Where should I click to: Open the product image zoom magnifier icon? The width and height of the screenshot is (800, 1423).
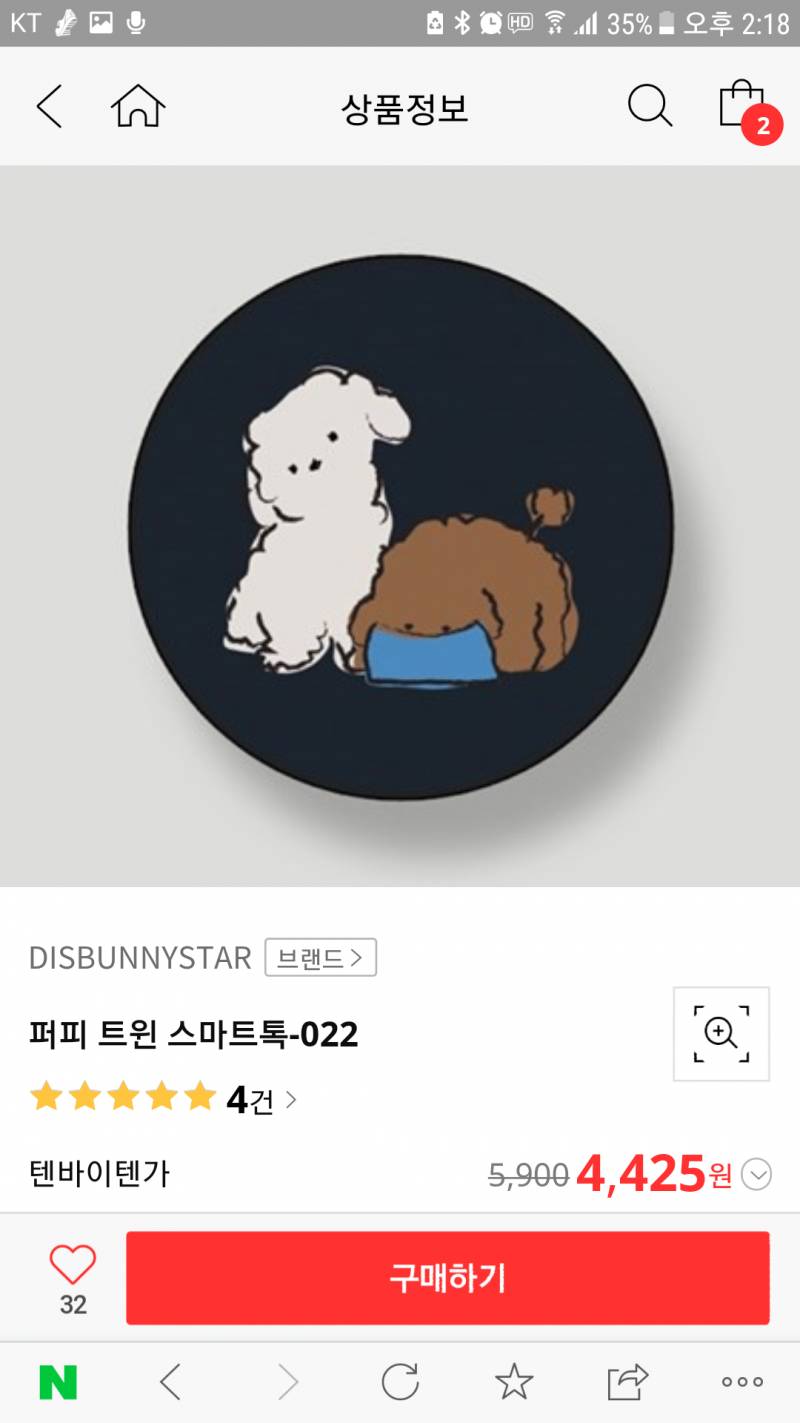click(720, 1035)
